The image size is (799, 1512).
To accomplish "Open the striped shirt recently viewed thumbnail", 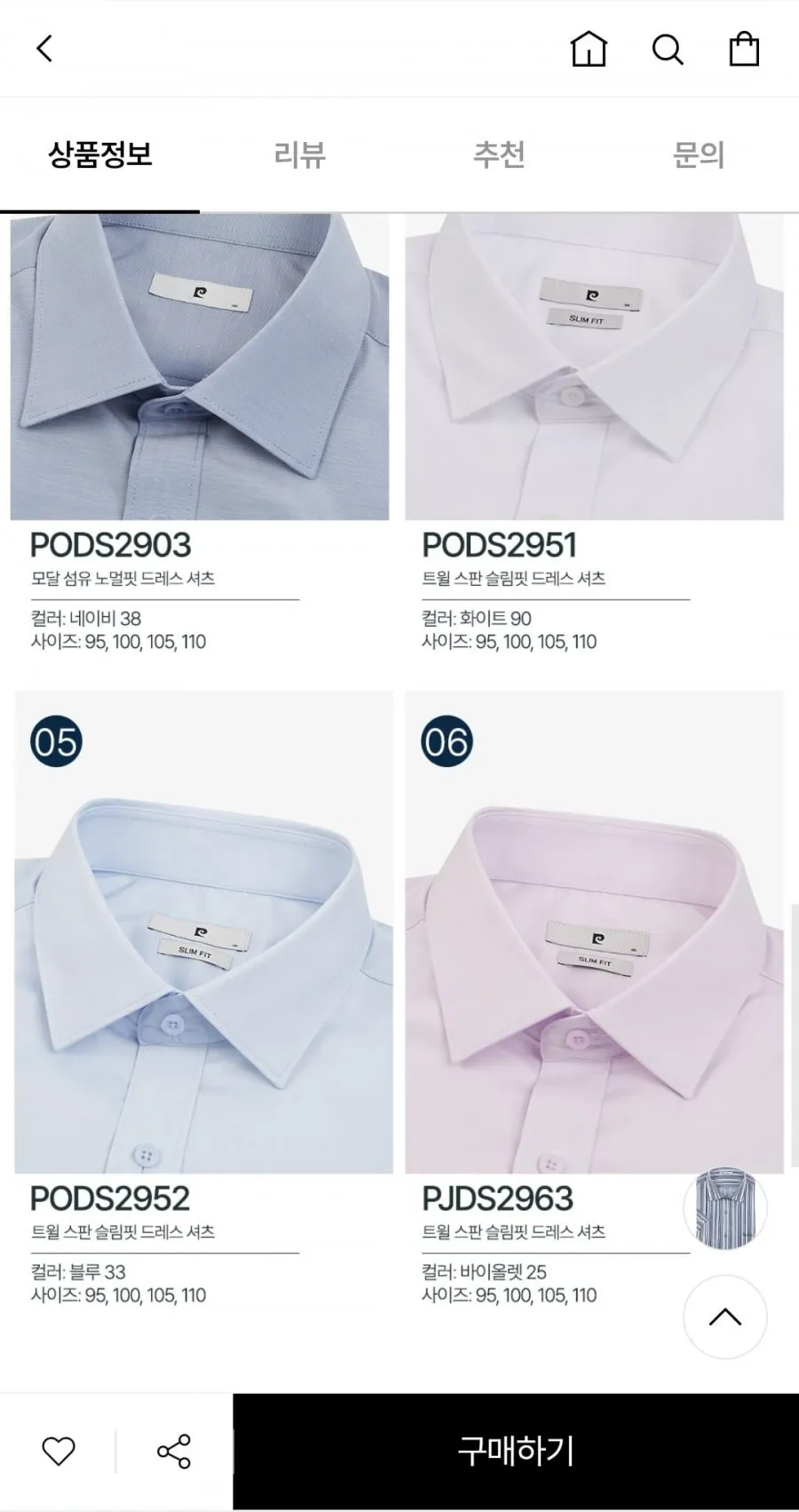I will 725,1208.
